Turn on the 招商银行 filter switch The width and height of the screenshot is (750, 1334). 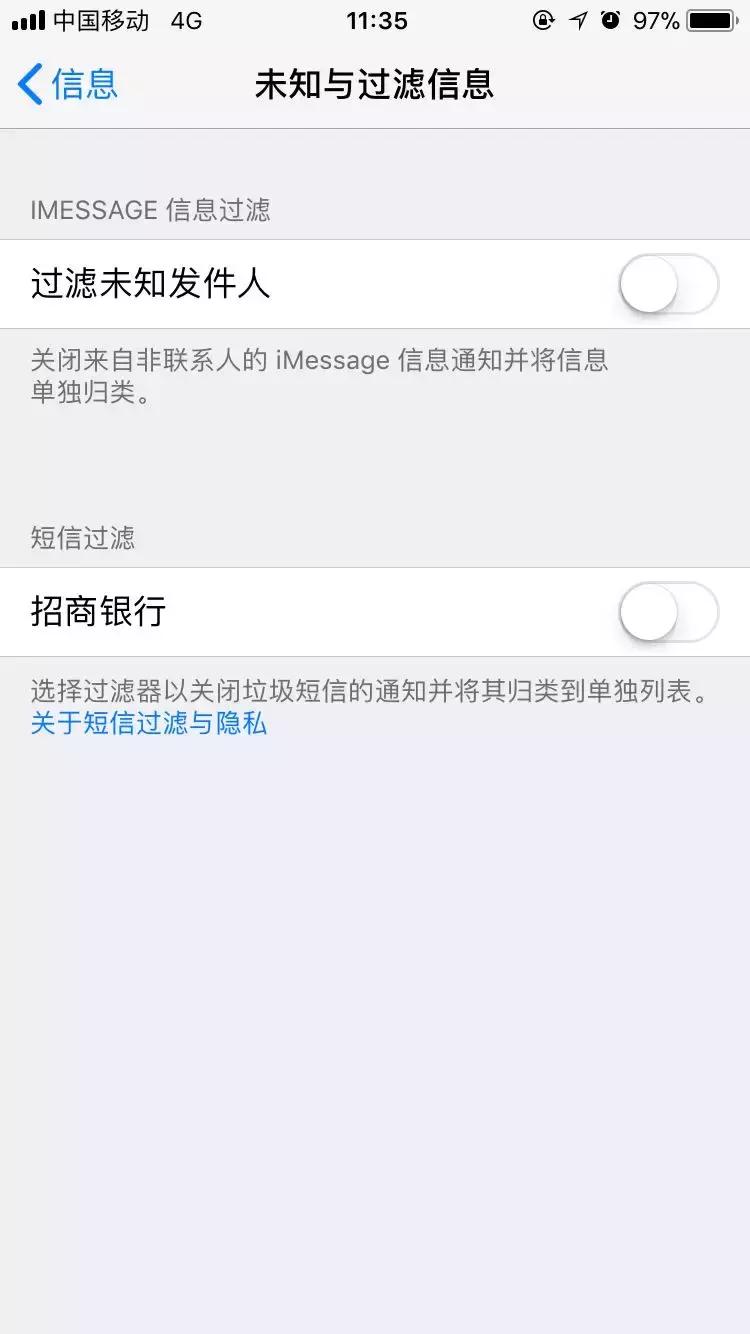click(668, 612)
